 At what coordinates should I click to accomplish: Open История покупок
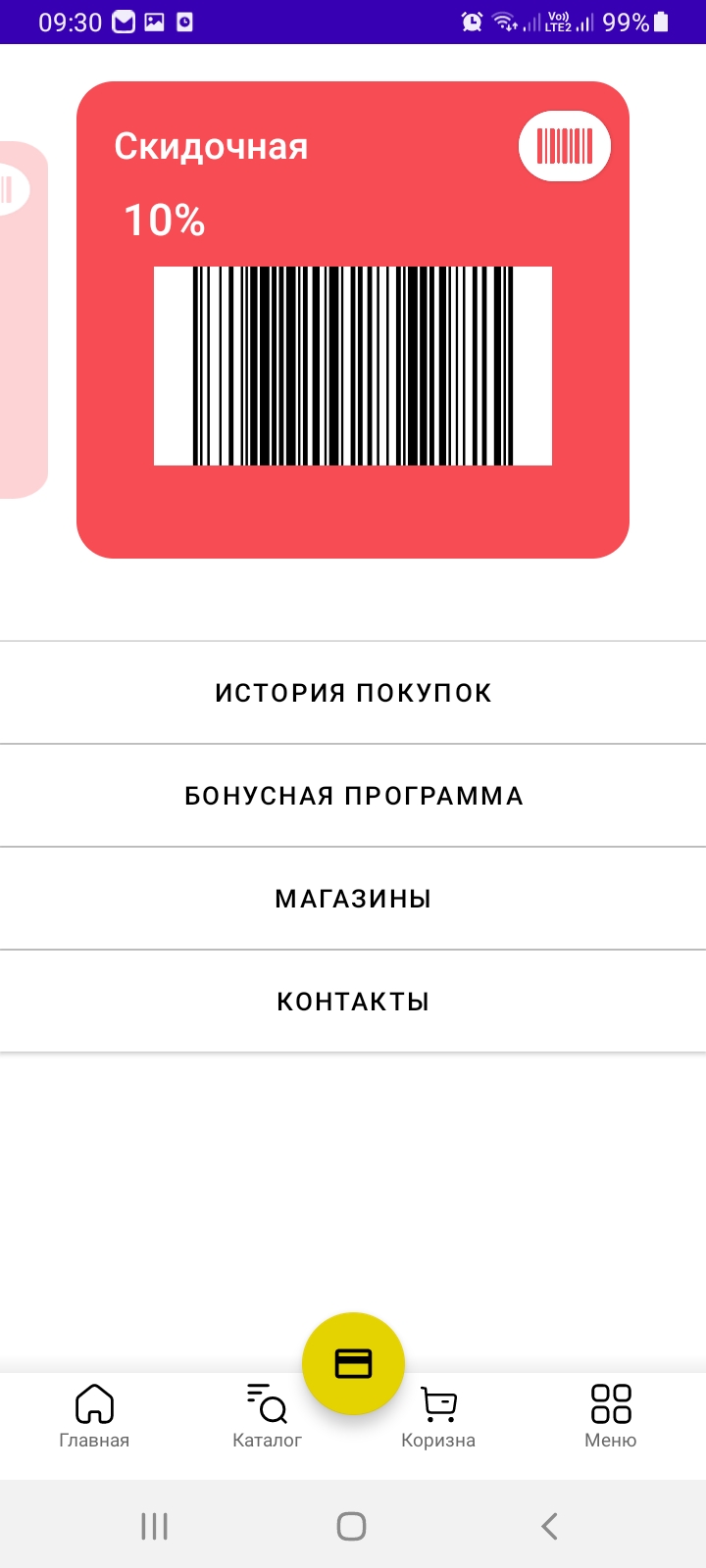[353, 693]
